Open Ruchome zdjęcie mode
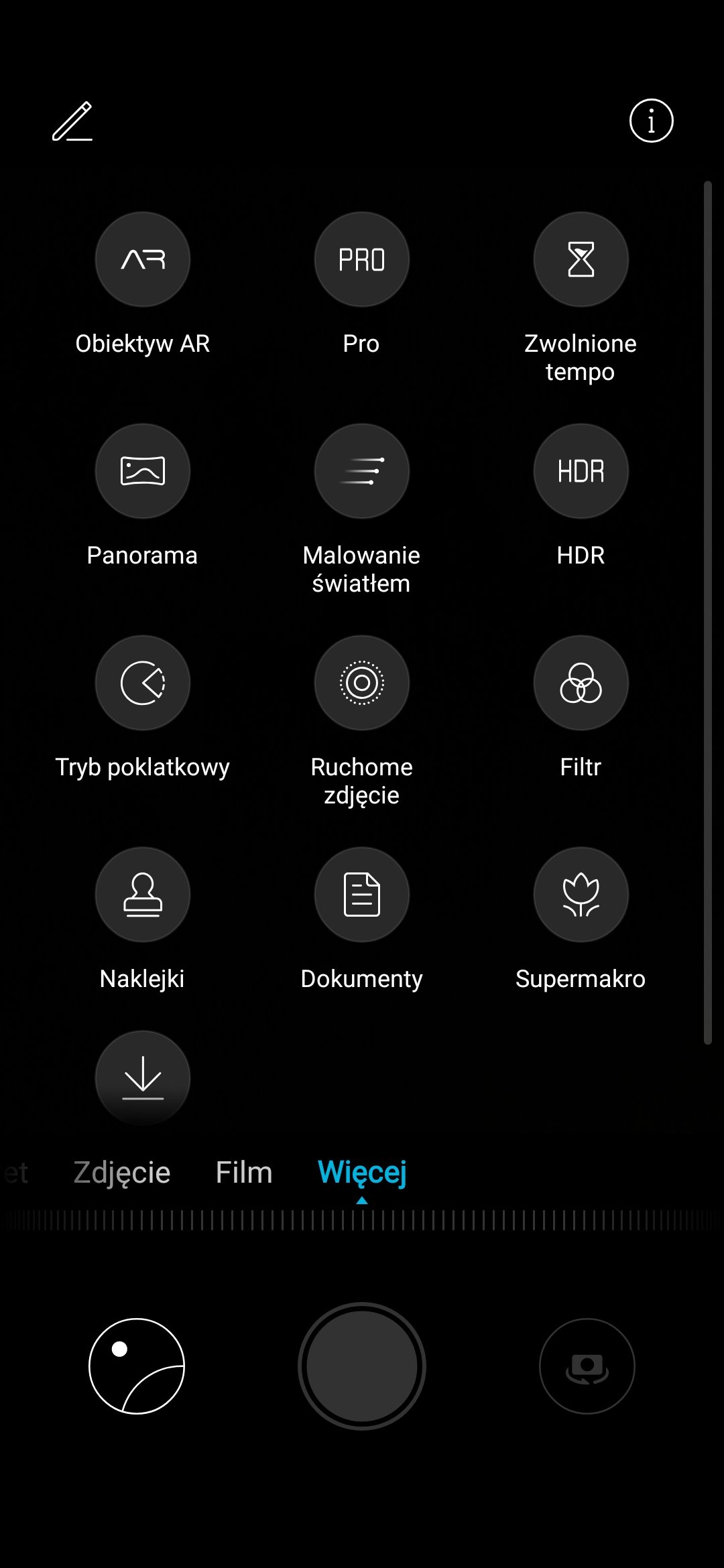The width and height of the screenshot is (724, 1568). pos(362,683)
